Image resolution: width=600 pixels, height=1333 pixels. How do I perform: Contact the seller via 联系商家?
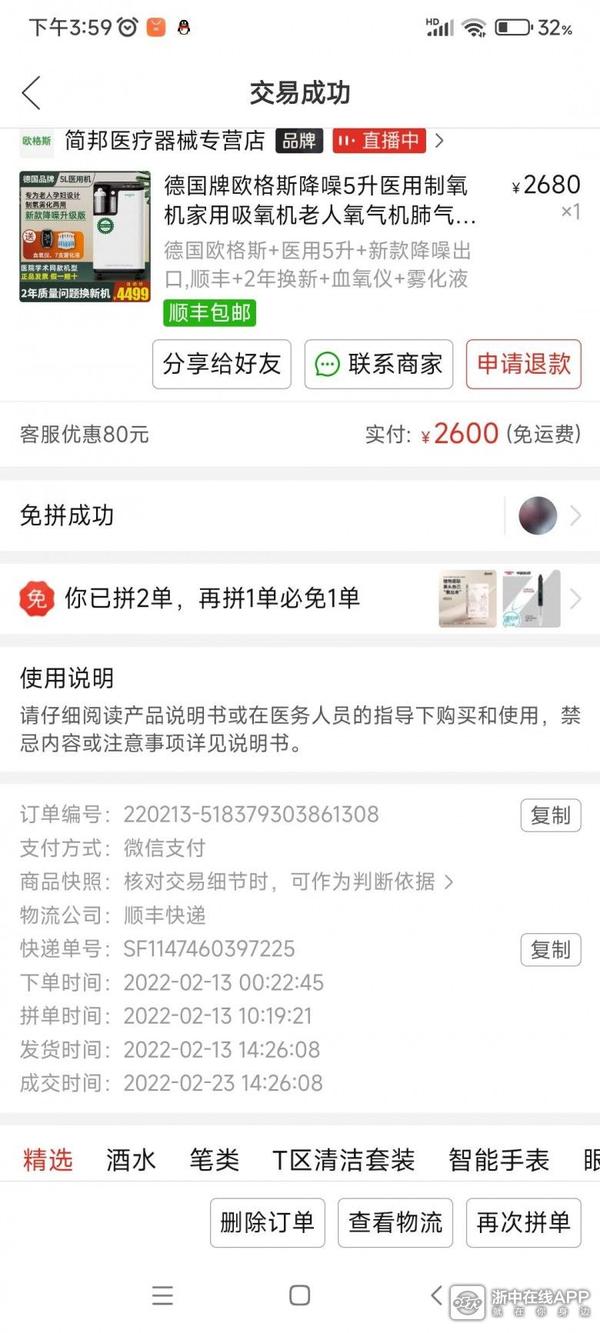(x=379, y=364)
